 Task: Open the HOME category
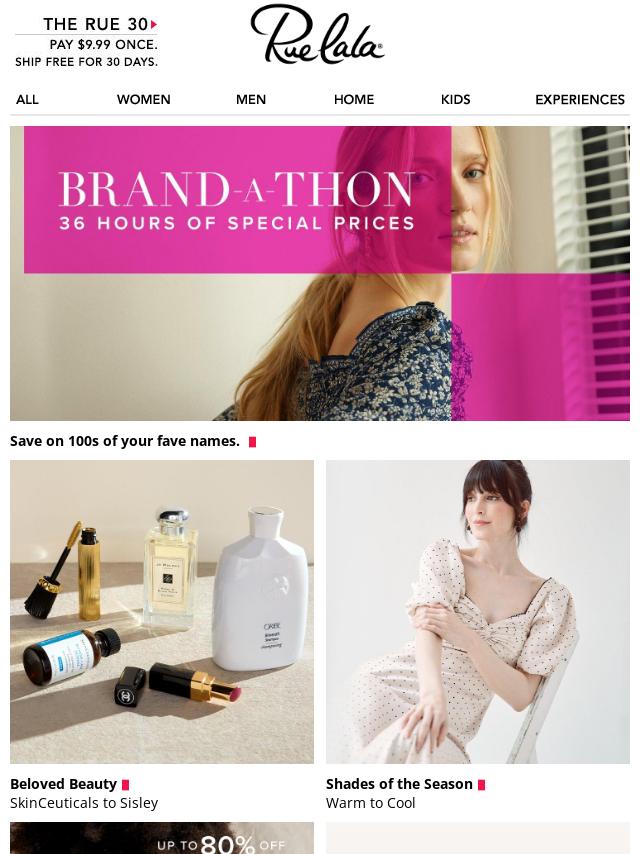pos(354,99)
